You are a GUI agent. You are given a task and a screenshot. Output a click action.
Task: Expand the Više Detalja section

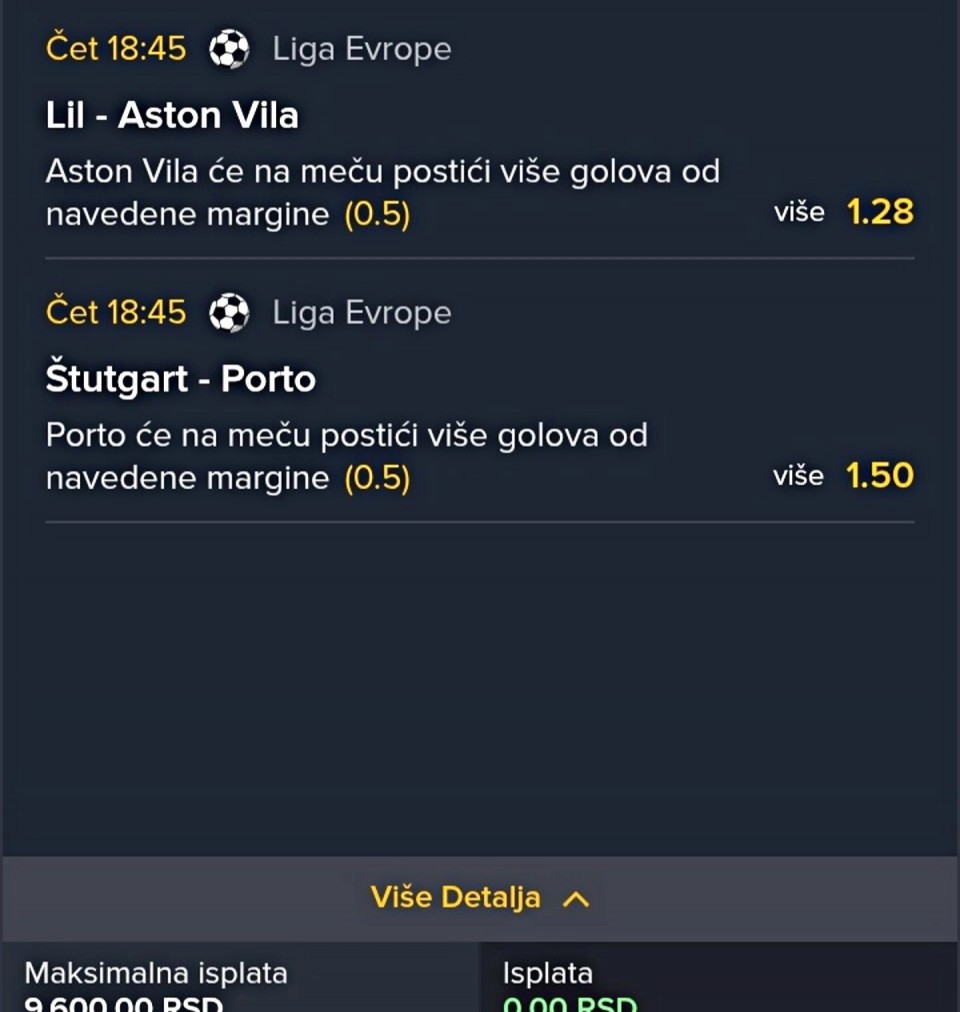[480, 897]
